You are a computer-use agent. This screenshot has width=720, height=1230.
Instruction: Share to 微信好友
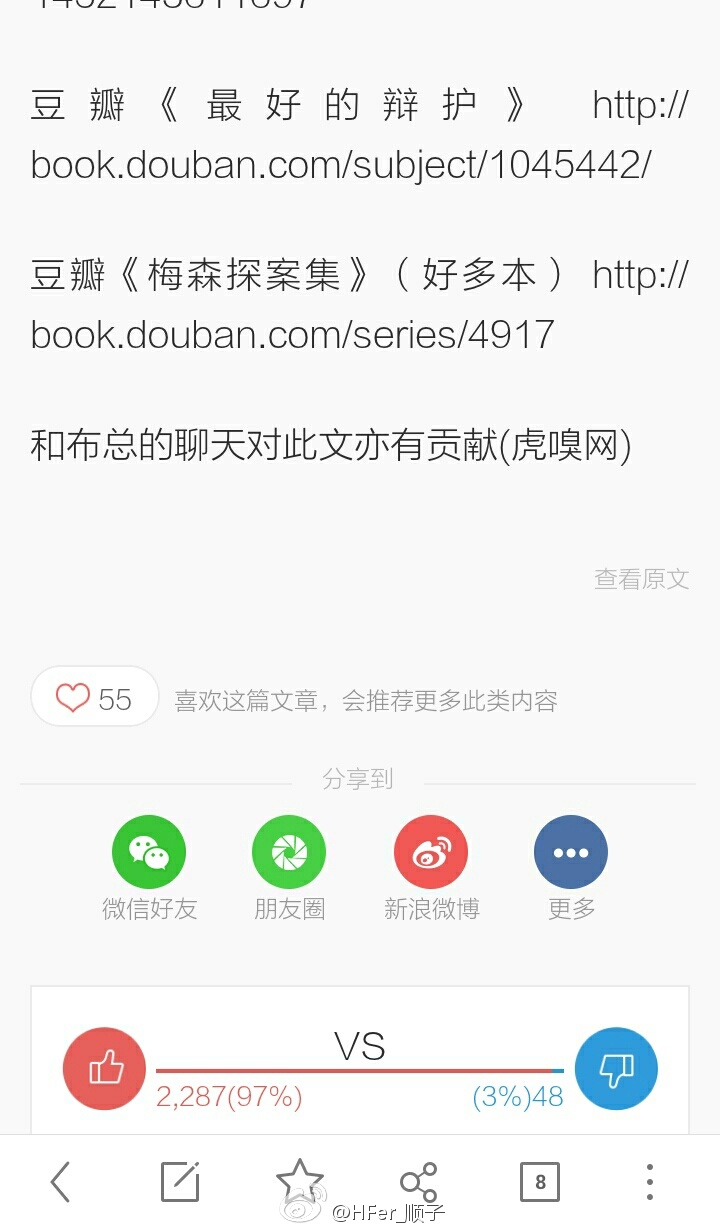[149, 852]
